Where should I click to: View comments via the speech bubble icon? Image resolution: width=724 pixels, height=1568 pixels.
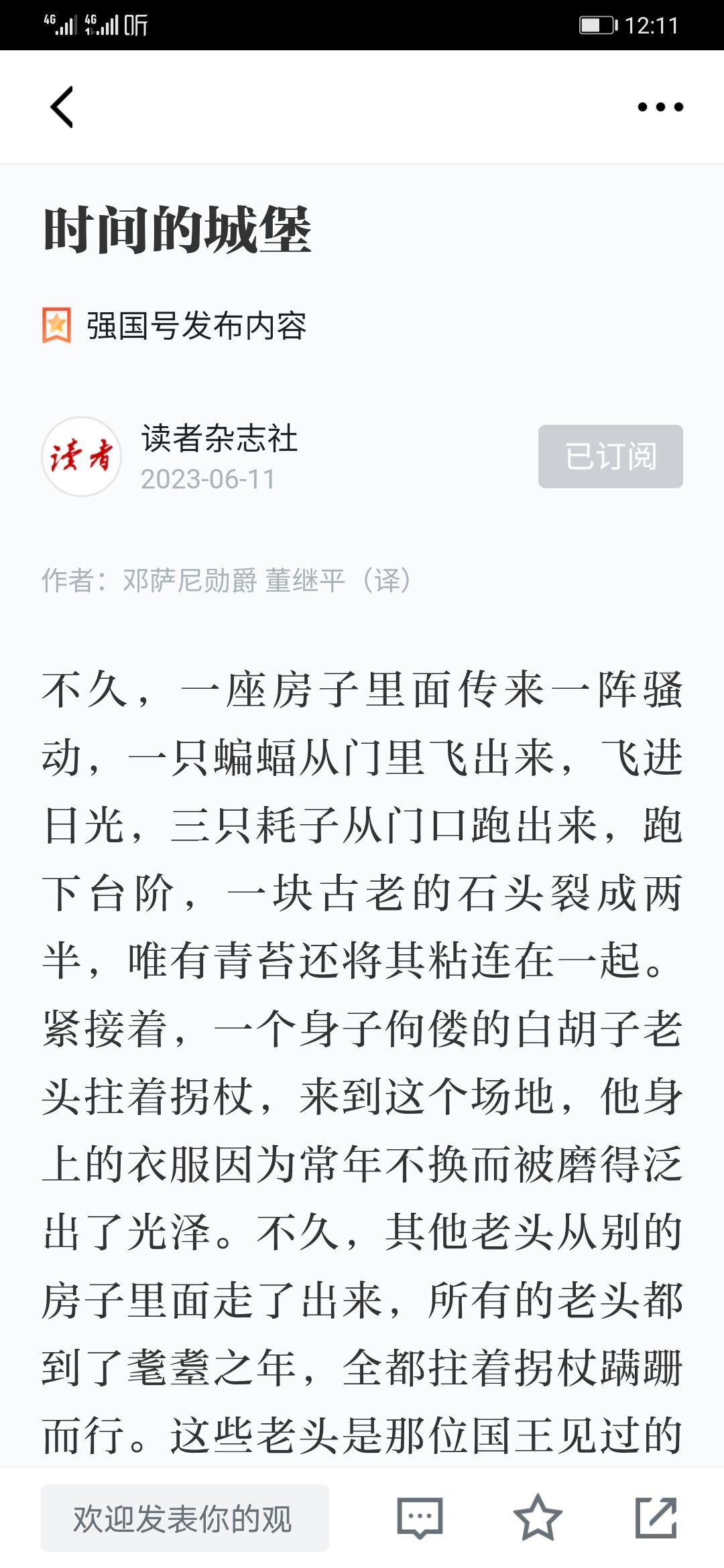click(420, 1518)
